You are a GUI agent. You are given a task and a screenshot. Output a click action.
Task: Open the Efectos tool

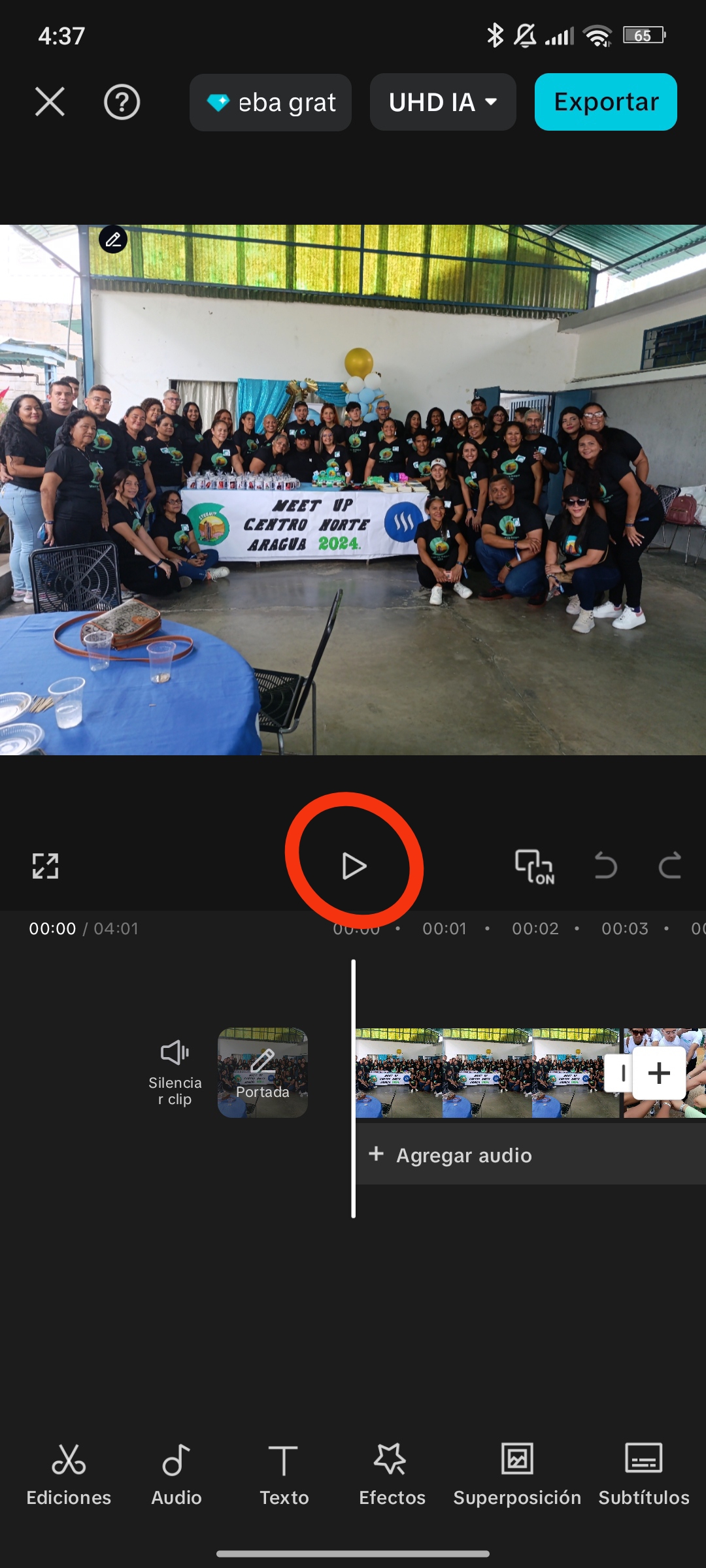pyautogui.click(x=392, y=1470)
